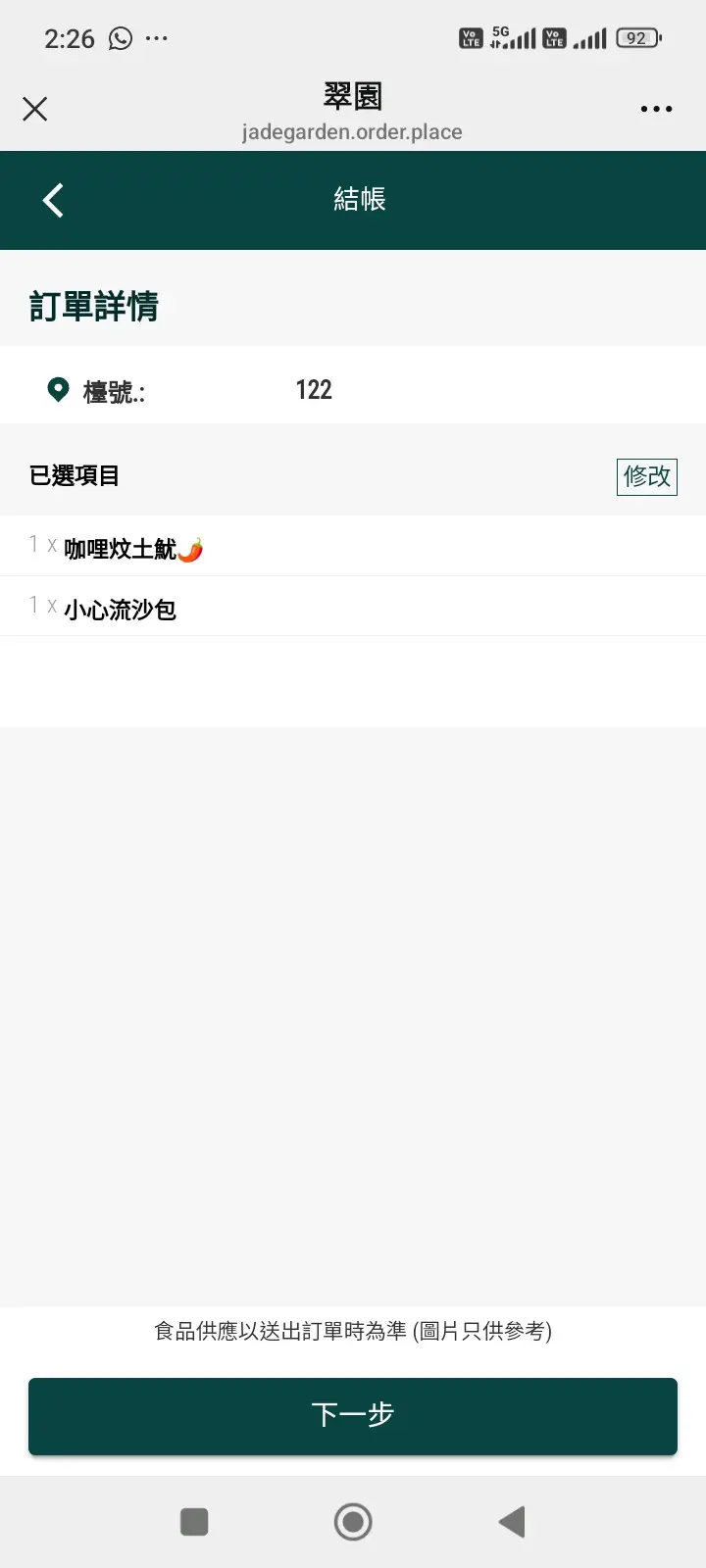
Task: Tap the system home button
Action: [x=353, y=1522]
